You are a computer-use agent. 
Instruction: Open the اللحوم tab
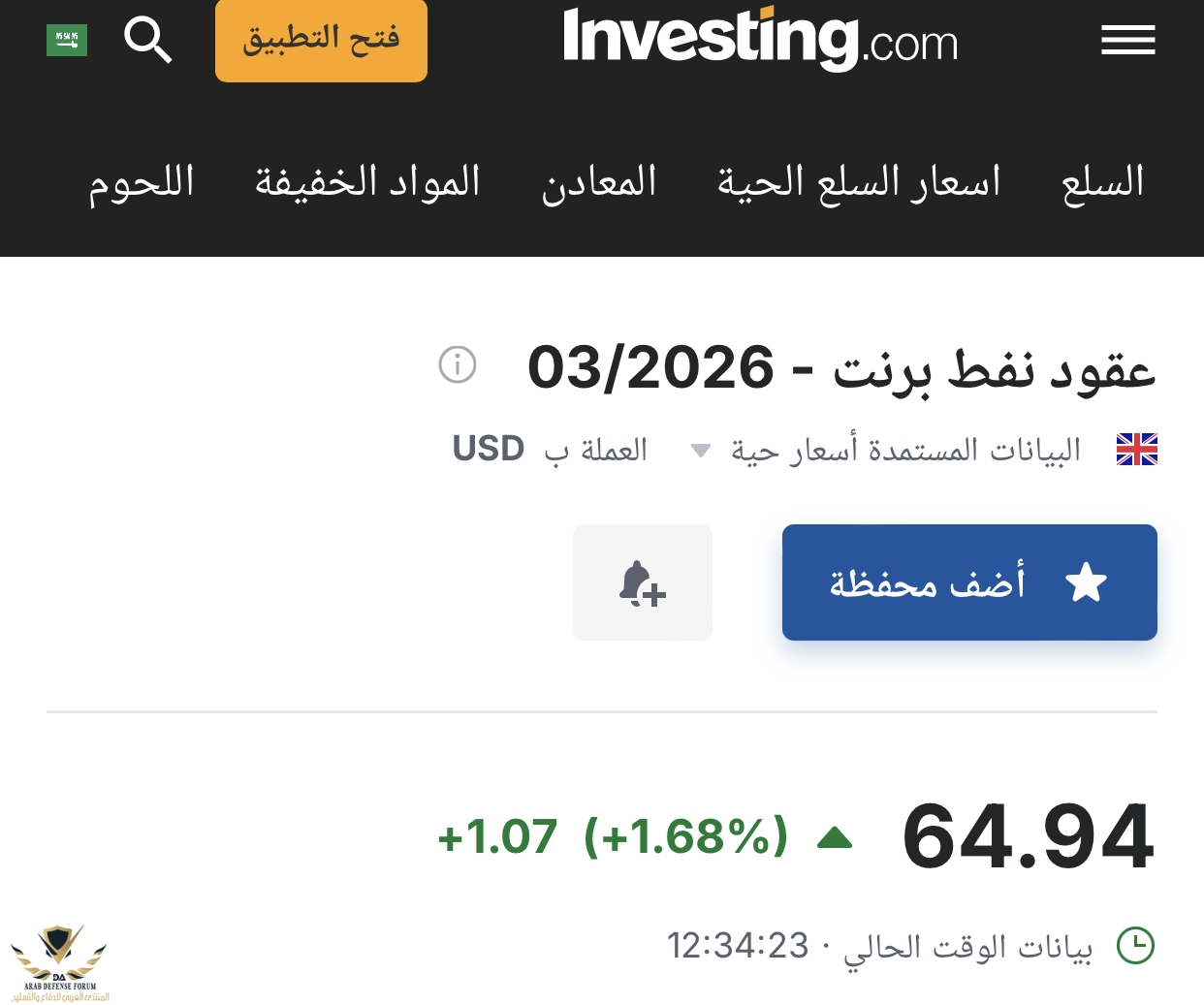click(x=142, y=182)
